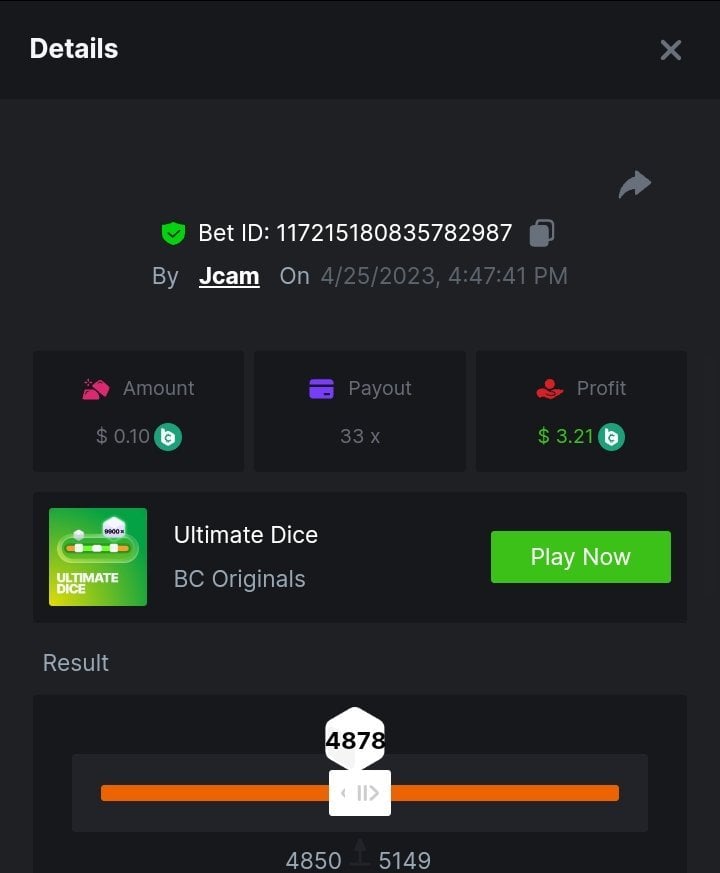Copy the Bet ID

pos(541,233)
